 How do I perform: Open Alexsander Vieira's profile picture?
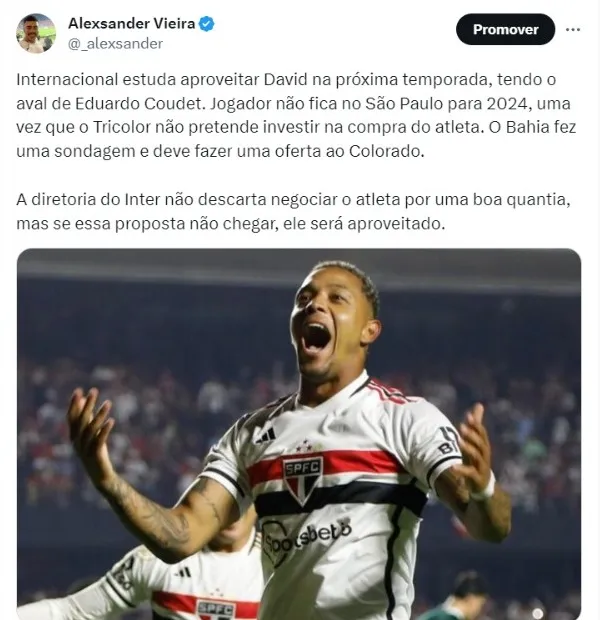(36, 33)
